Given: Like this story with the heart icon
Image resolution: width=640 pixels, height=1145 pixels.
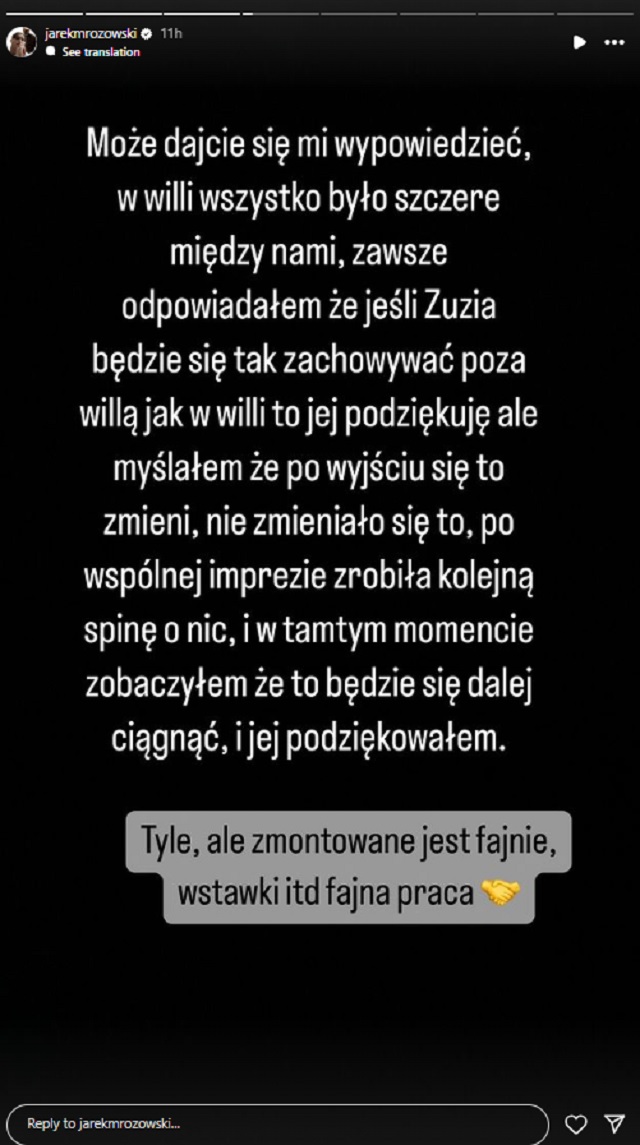Looking at the screenshot, I should pyautogui.click(x=576, y=1123).
